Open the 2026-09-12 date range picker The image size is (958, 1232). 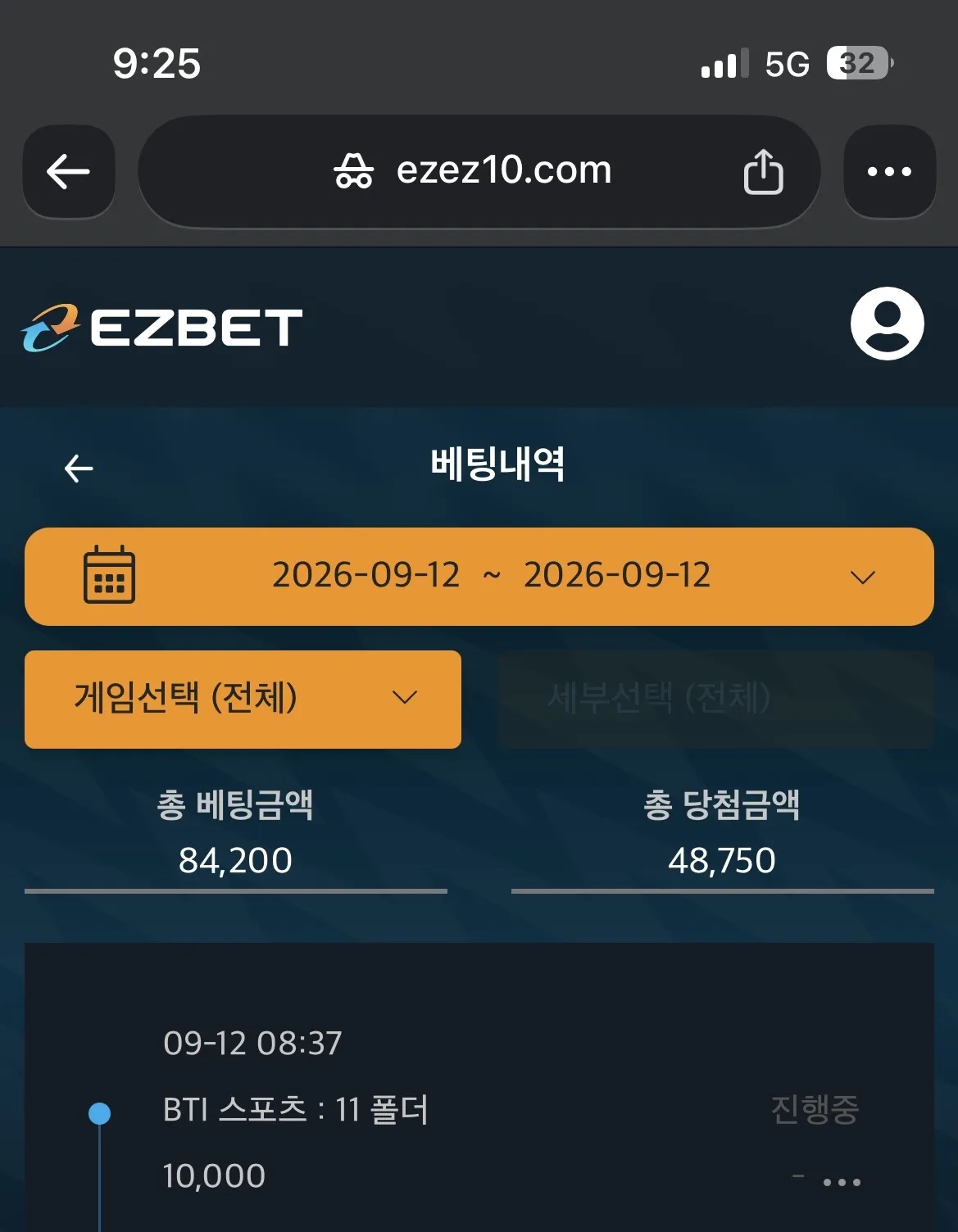pos(479,577)
